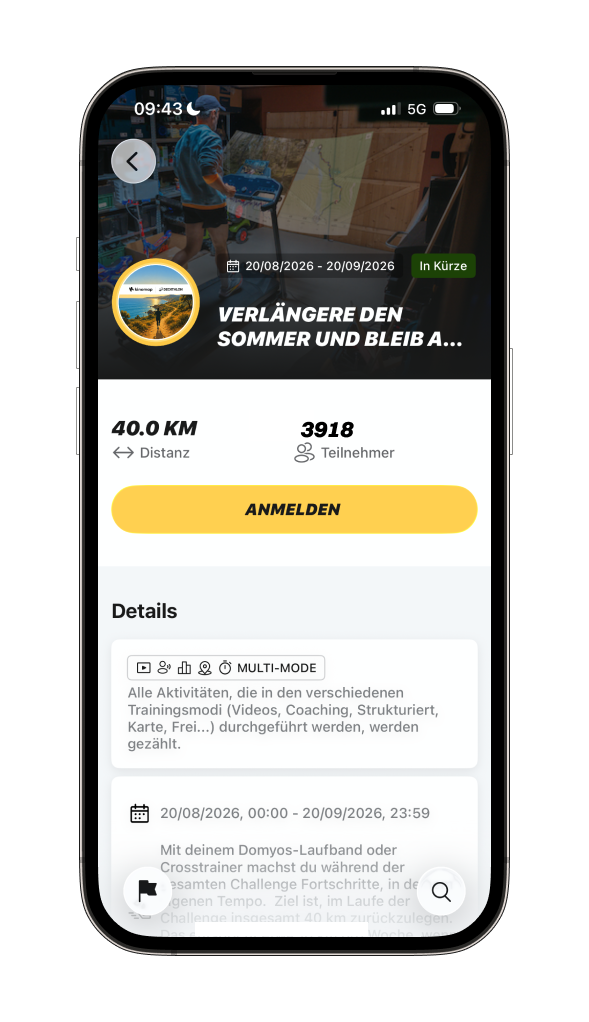Open the flag floating button
This screenshot has width=589, height=1022.
(148, 891)
